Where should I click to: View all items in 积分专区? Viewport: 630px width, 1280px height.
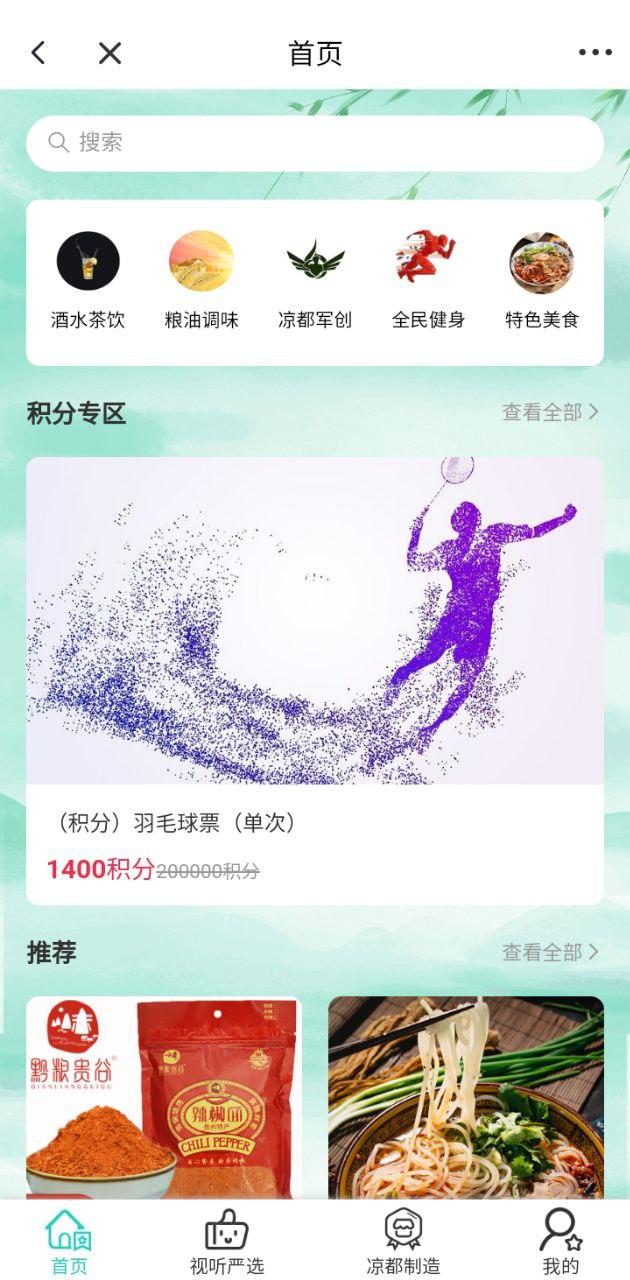click(x=550, y=412)
